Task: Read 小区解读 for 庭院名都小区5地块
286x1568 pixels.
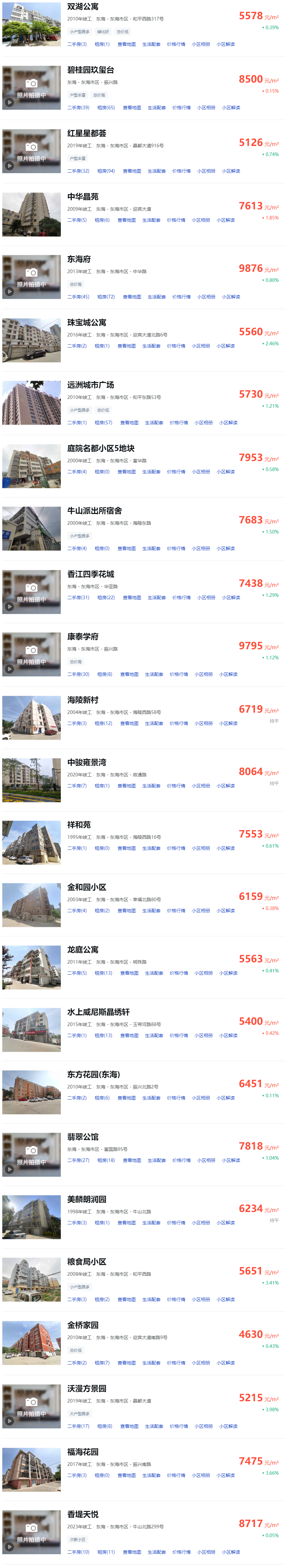Action: pos(225,472)
